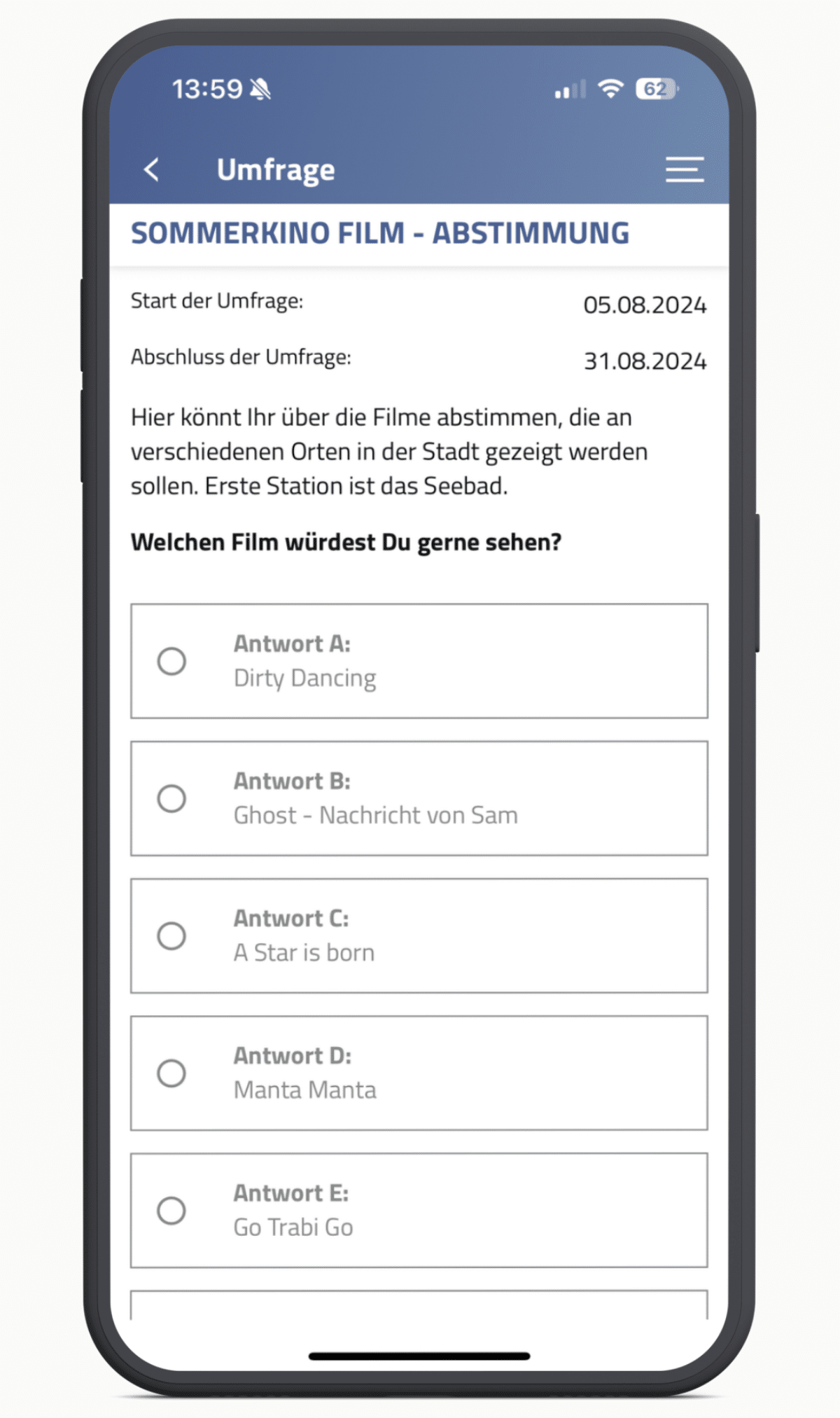Open the hamburger menu

[684, 169]
